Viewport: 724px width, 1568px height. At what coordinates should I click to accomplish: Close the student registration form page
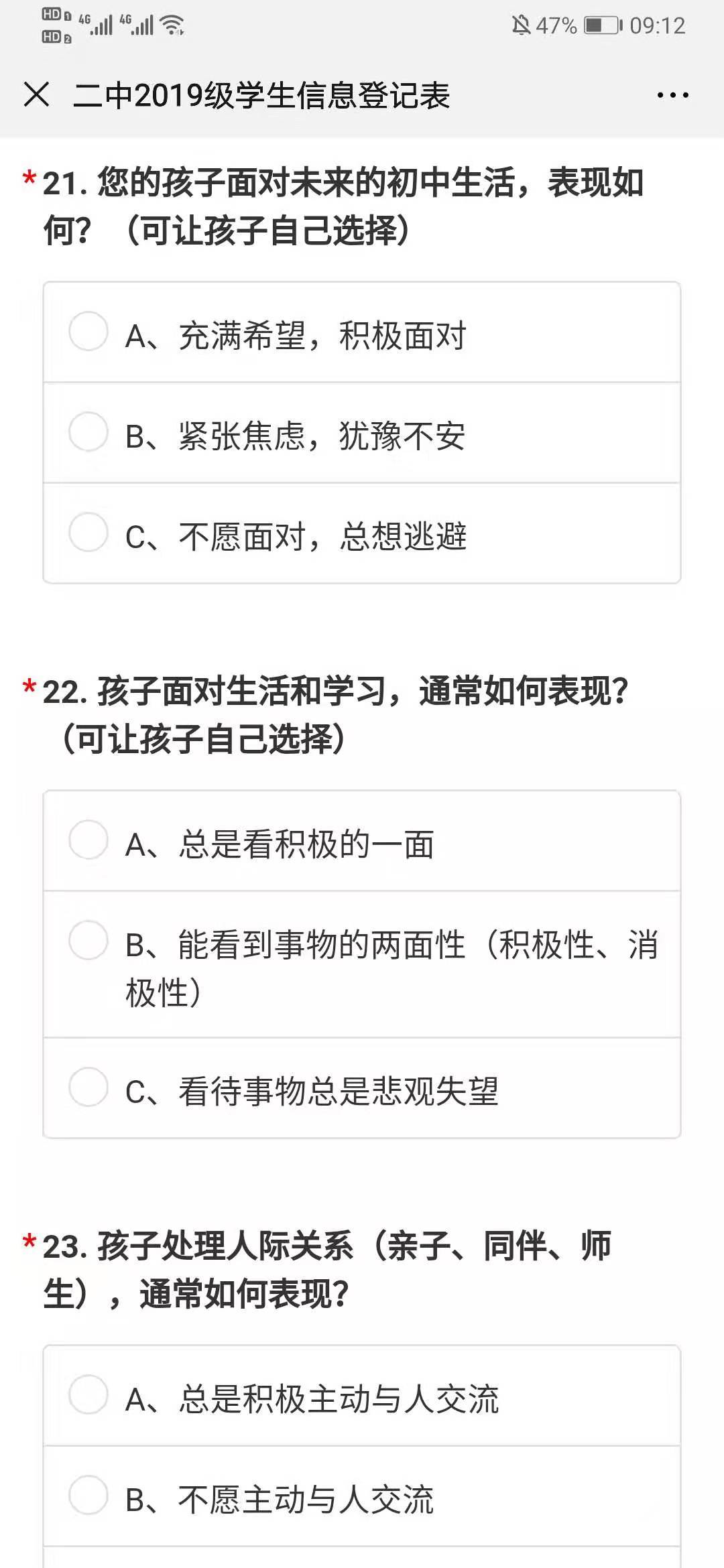(36, 94)
